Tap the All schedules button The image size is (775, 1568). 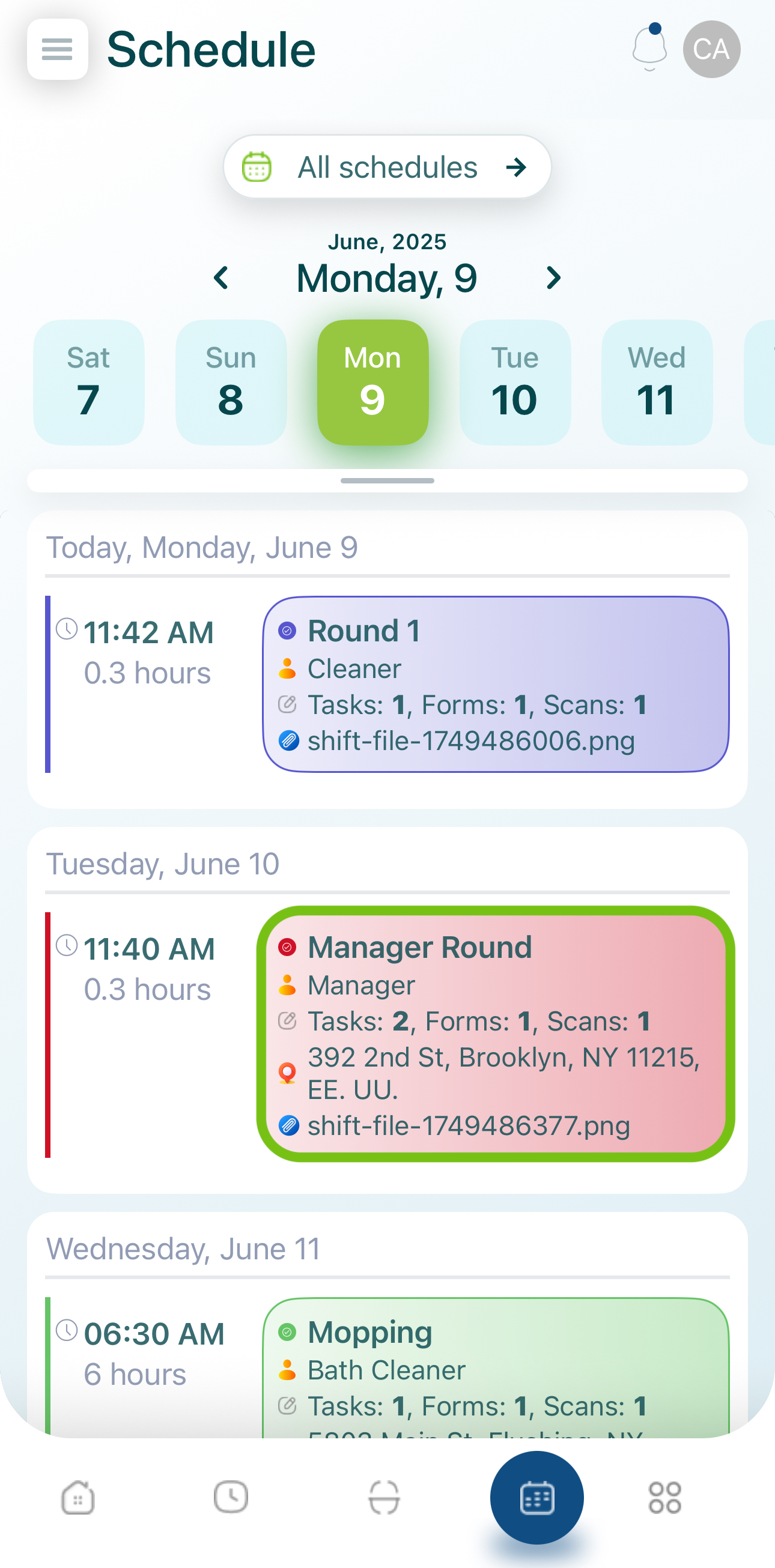click(387, 167)
